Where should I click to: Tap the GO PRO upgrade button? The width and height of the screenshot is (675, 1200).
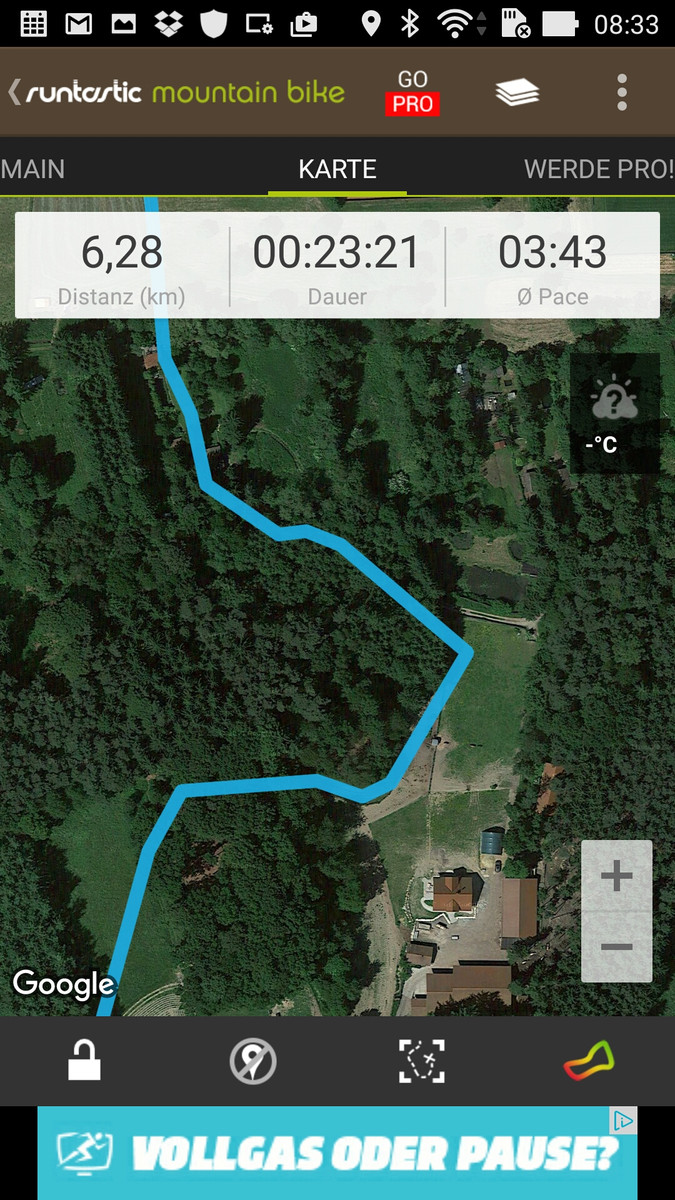tap(412, 92)
